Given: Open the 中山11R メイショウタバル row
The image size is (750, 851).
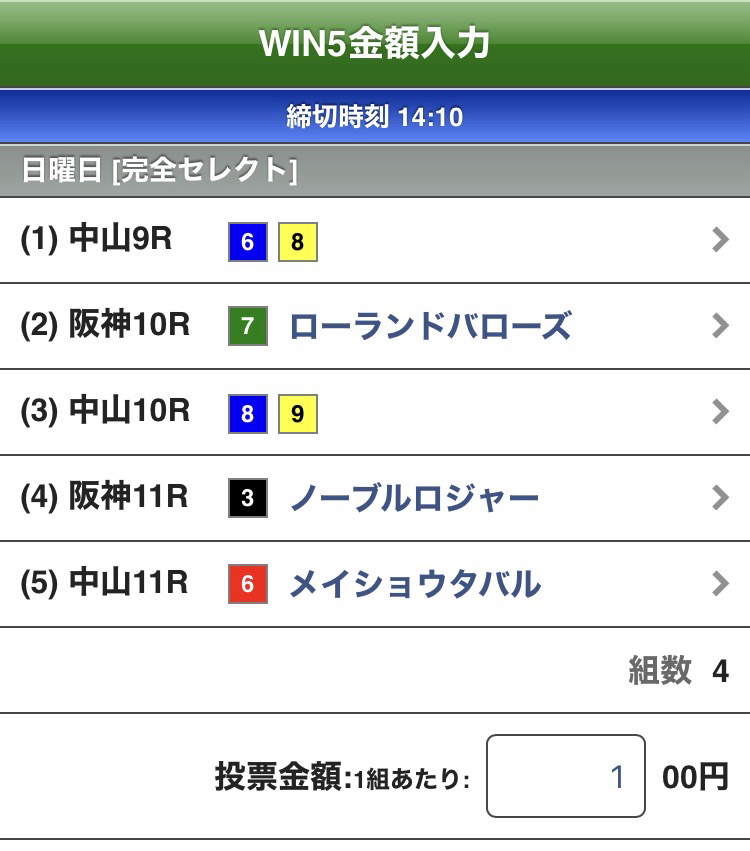Looking at the screenshot, I should 375,583.
